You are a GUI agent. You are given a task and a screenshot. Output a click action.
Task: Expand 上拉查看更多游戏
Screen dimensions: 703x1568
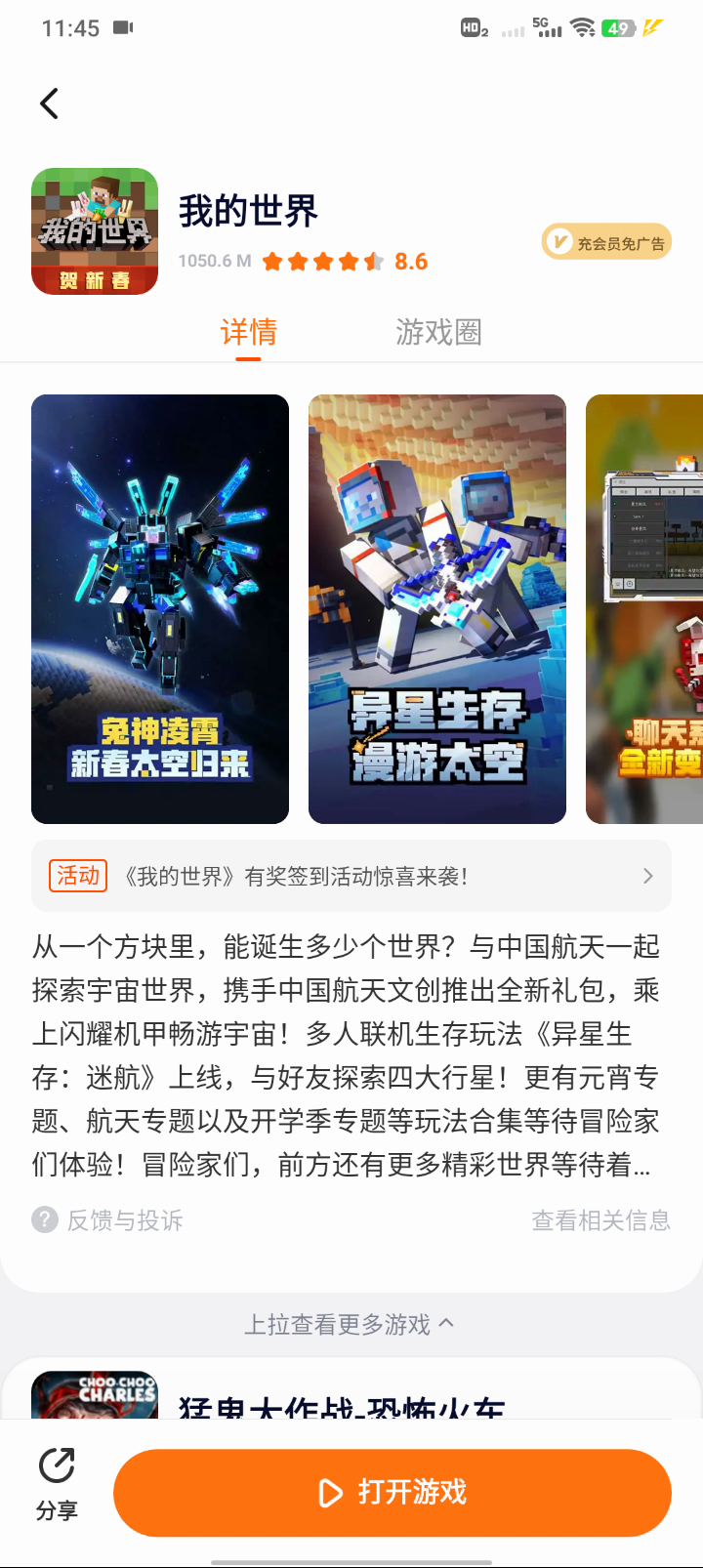tap(350, 1325)
